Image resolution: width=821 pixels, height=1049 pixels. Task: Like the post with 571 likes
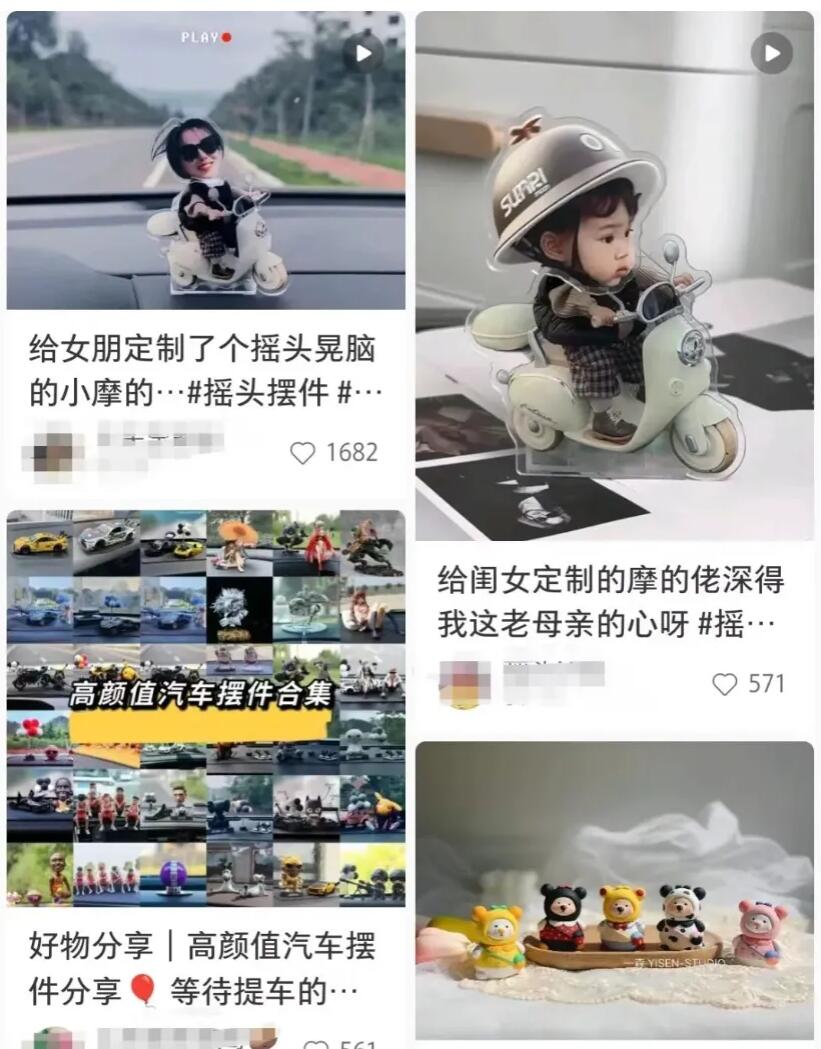pos(724,684)
